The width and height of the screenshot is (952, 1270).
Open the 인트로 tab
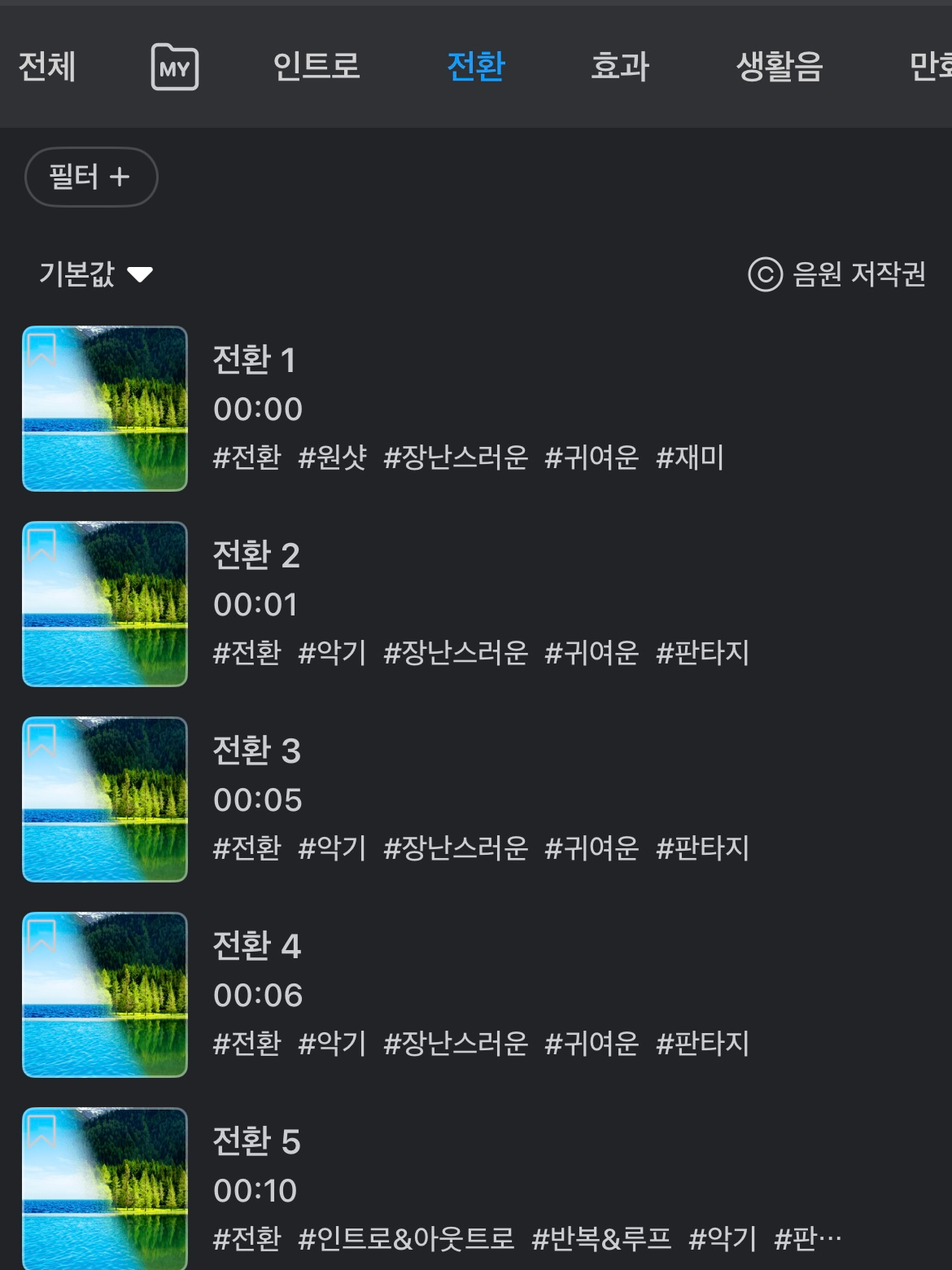pos(317,68)
